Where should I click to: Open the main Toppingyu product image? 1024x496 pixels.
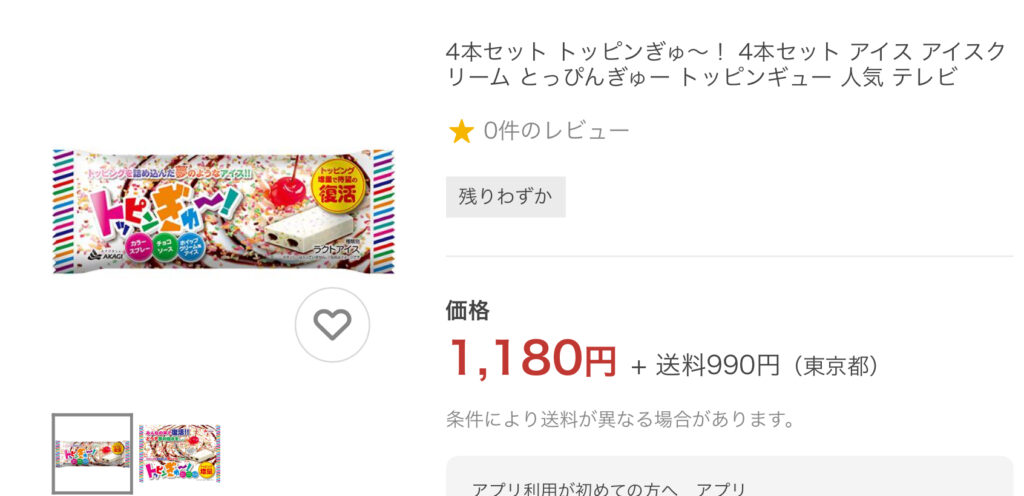click(223, 211)
